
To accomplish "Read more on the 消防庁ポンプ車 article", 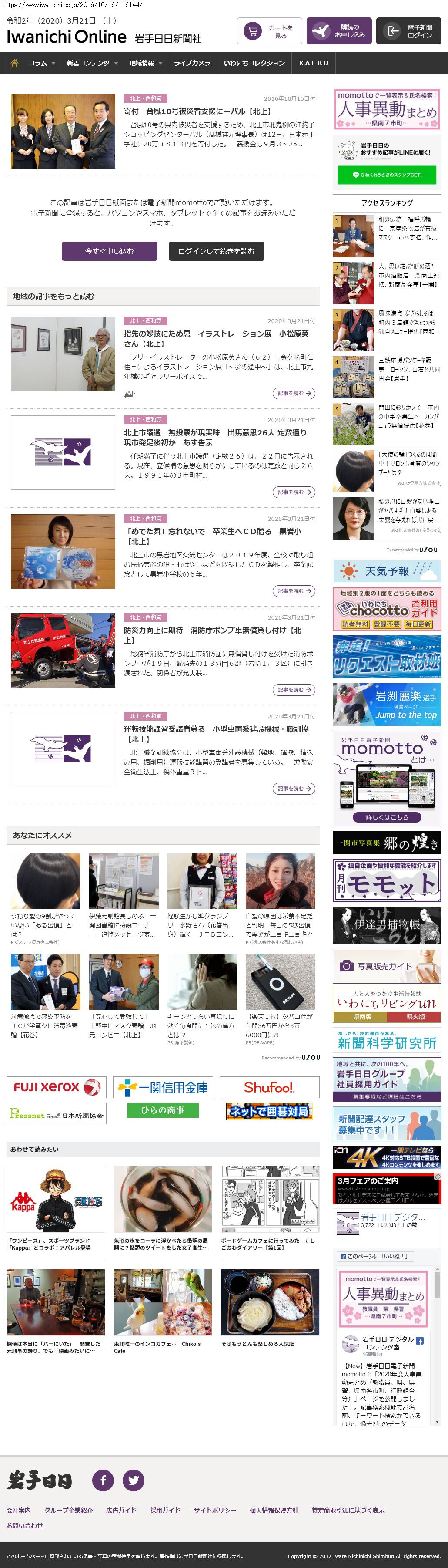I will [294, 690].
